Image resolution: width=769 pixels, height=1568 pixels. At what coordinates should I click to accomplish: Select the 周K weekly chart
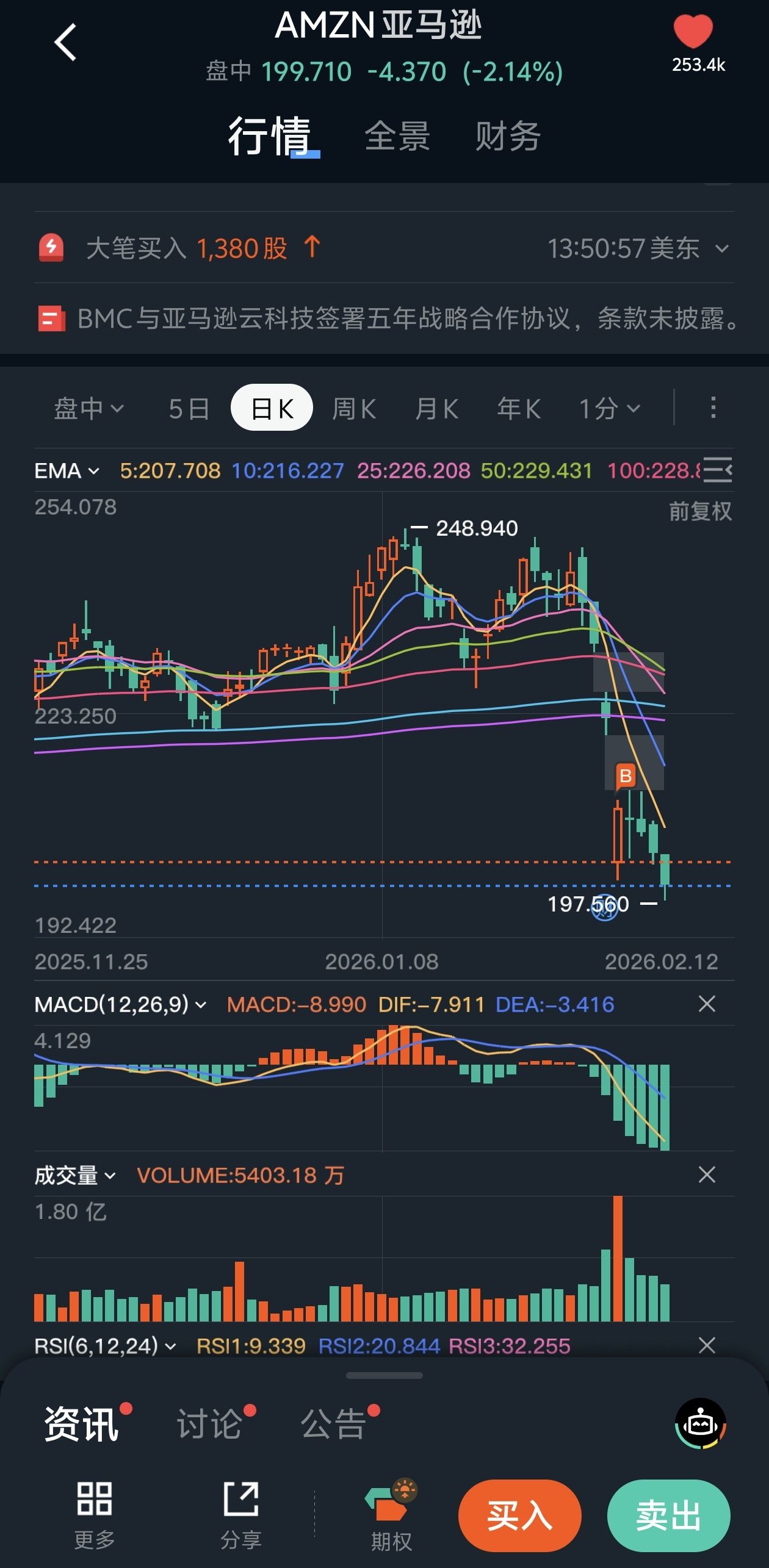pos(353,408)
